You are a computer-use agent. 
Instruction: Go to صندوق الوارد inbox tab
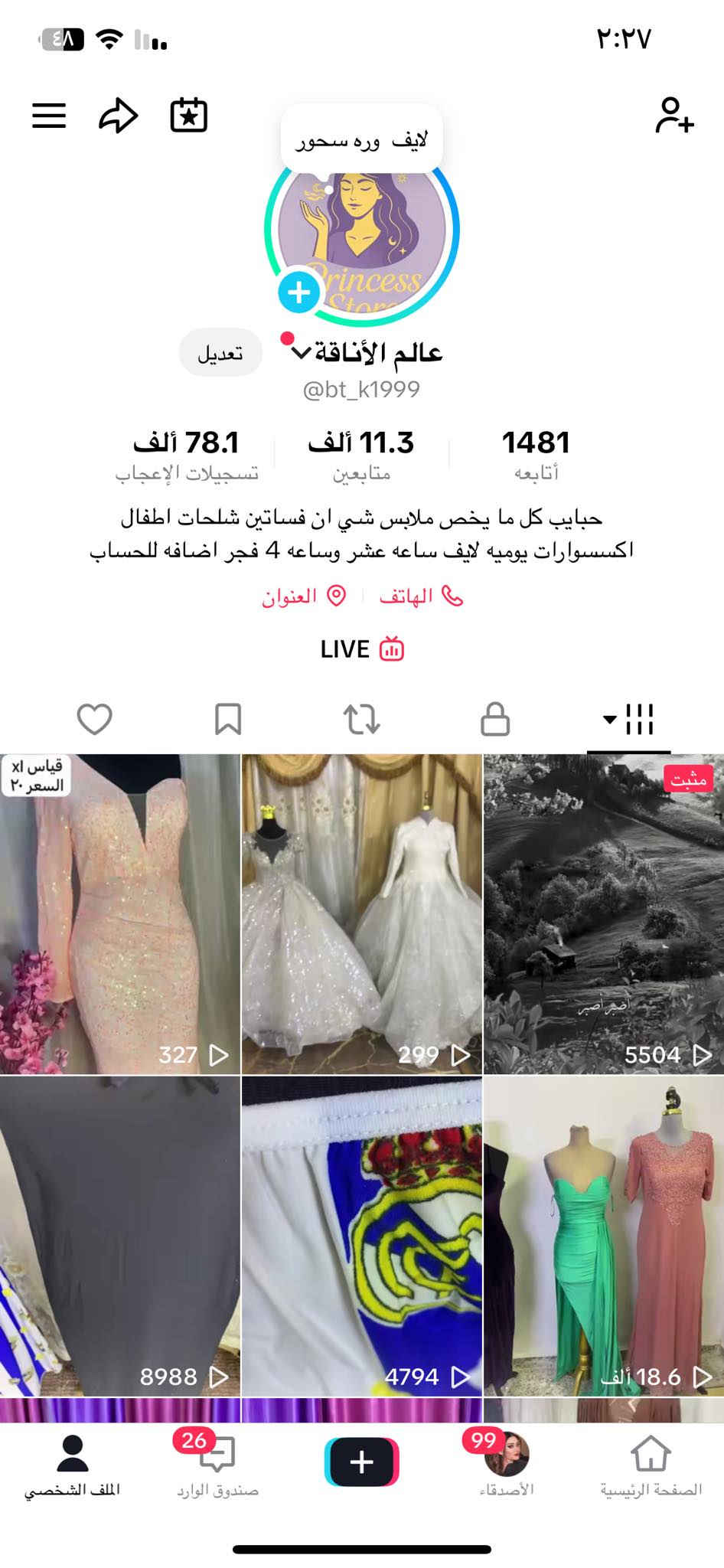click(217, 1465)
